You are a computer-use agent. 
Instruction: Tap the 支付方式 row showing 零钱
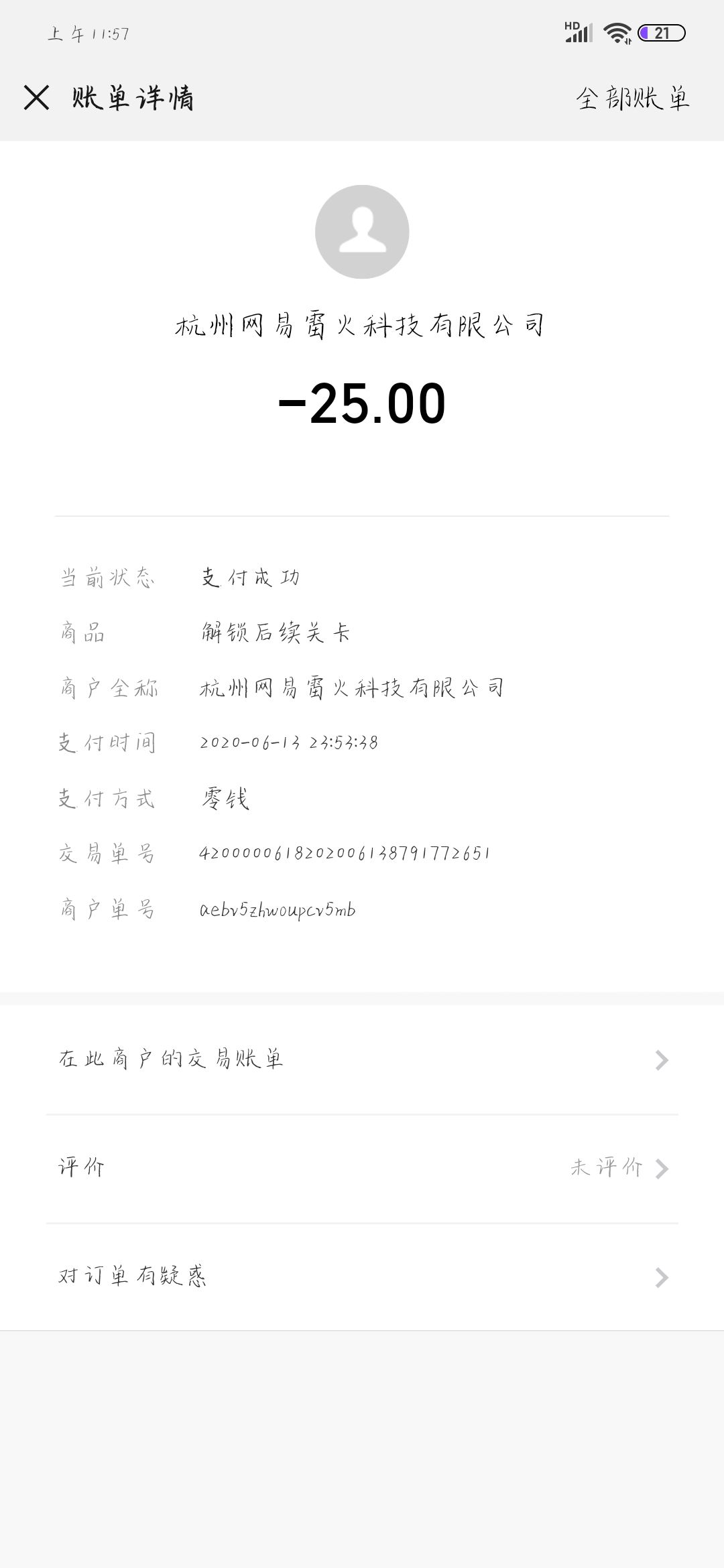click(x=225, y=797)
